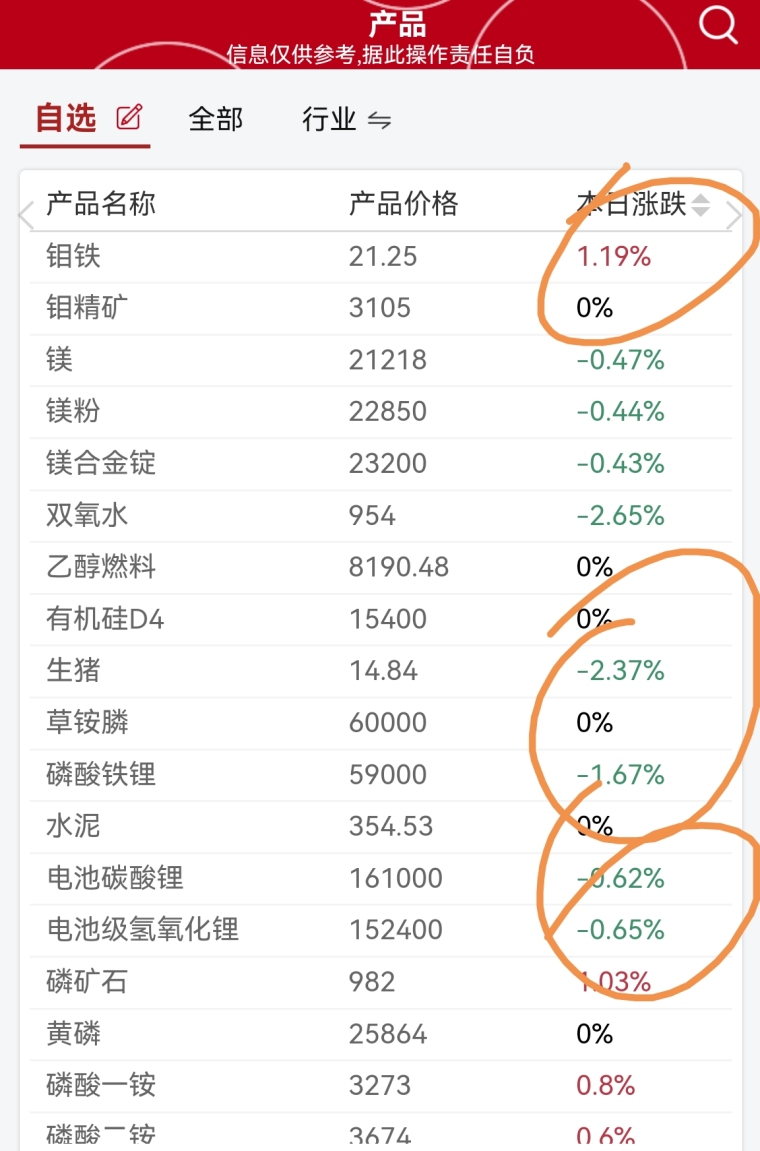Open the search icon in header
Viewport: 760px width, 1151px height.
[718, 24]
